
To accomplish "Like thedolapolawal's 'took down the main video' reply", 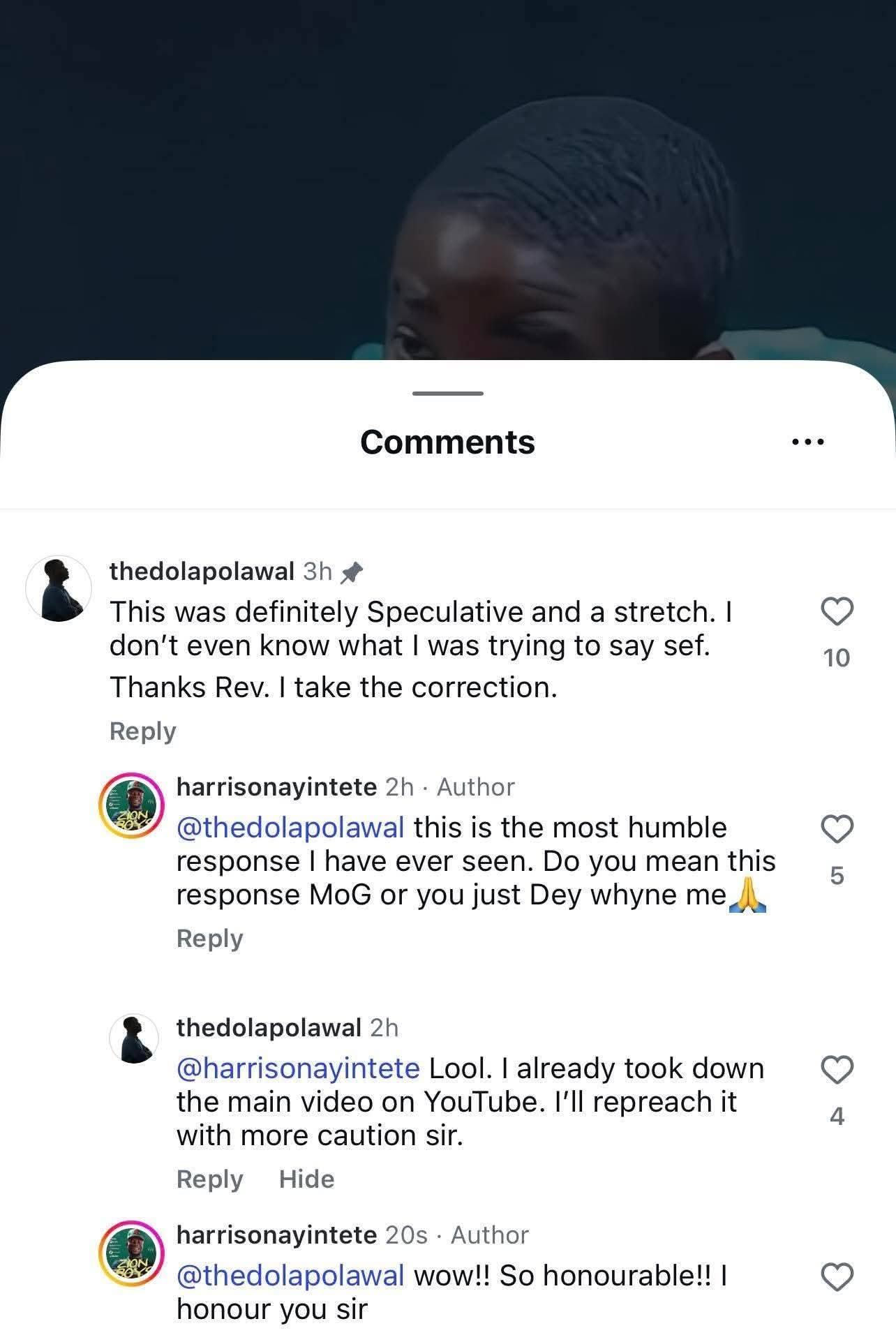I will point(836,1070).
